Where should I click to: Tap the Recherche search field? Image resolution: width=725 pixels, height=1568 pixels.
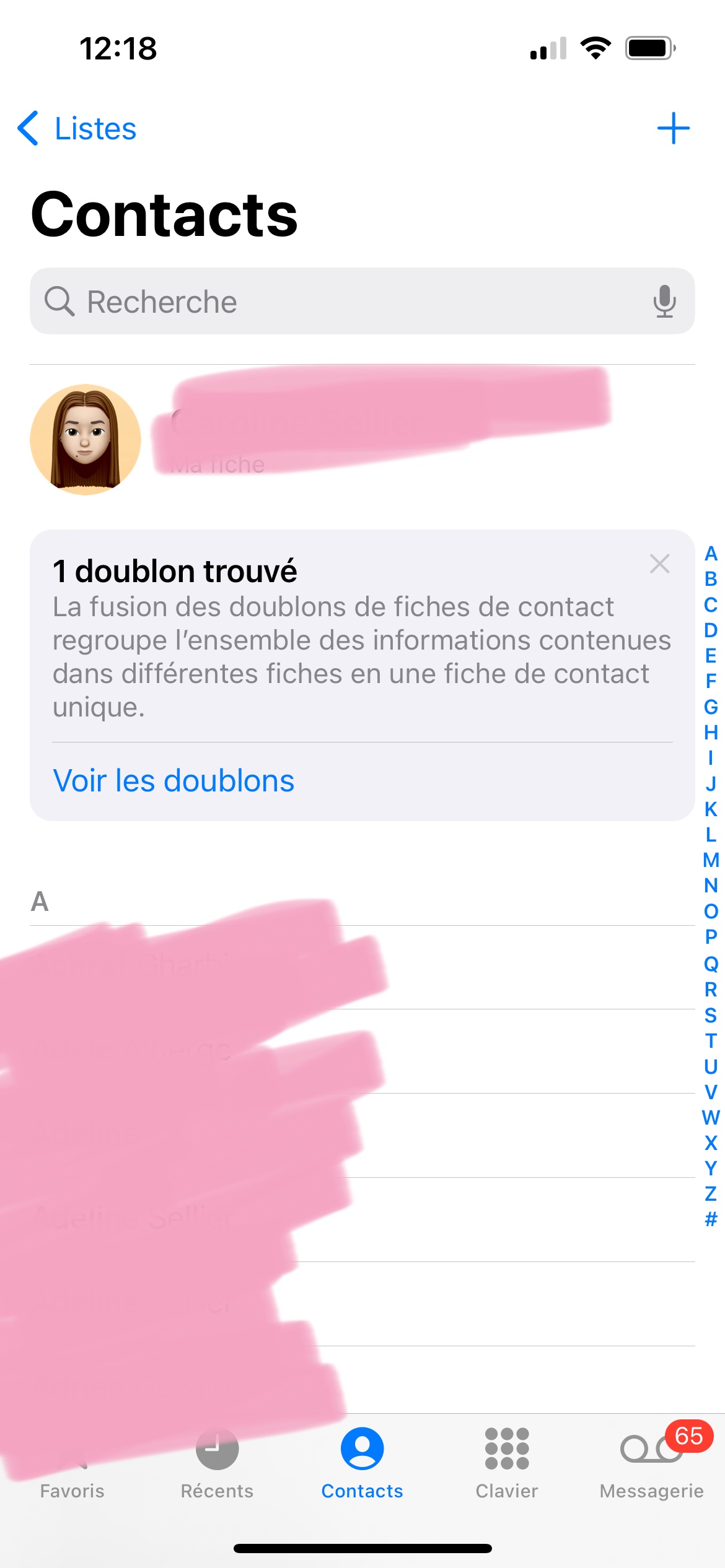(347, 302)
